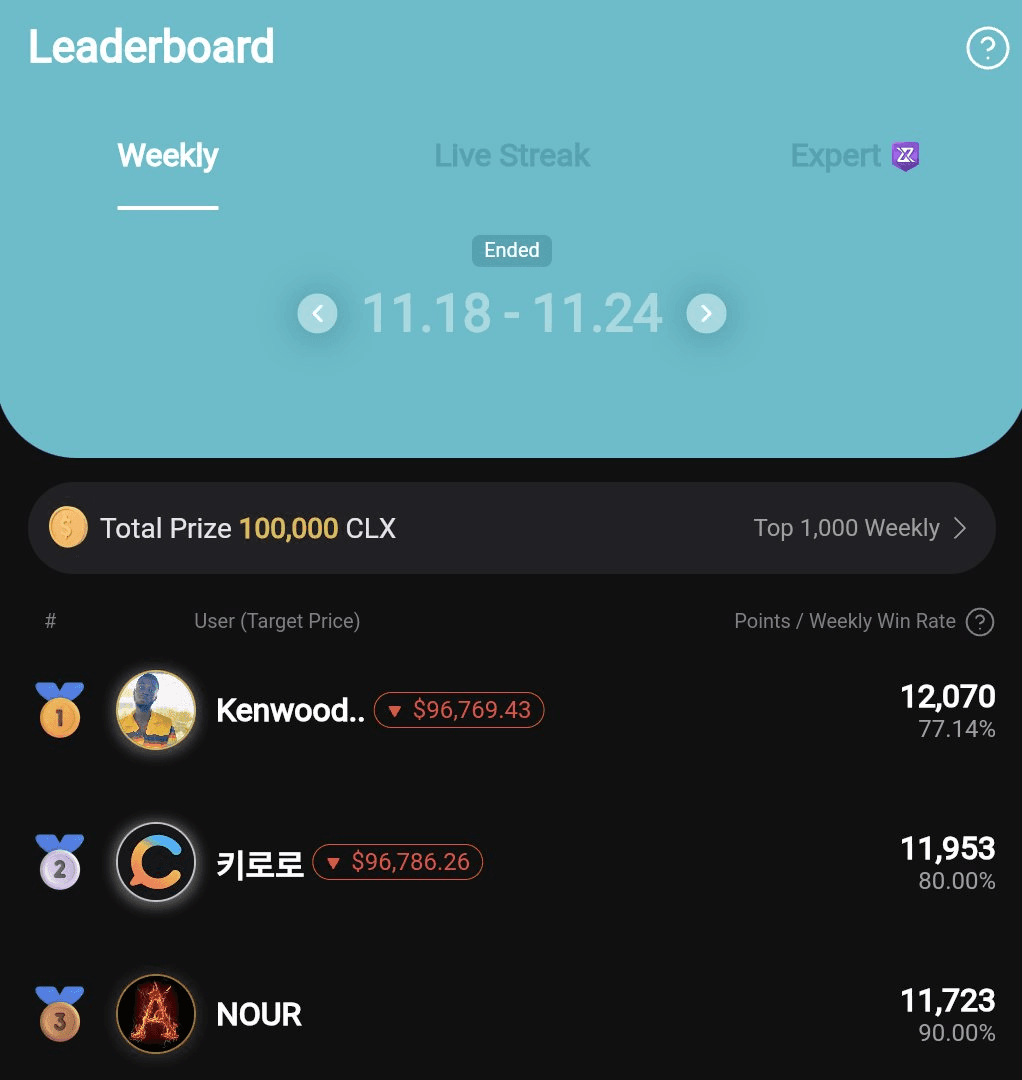Open NOUR's leaderboard profile

point(259,1015)
